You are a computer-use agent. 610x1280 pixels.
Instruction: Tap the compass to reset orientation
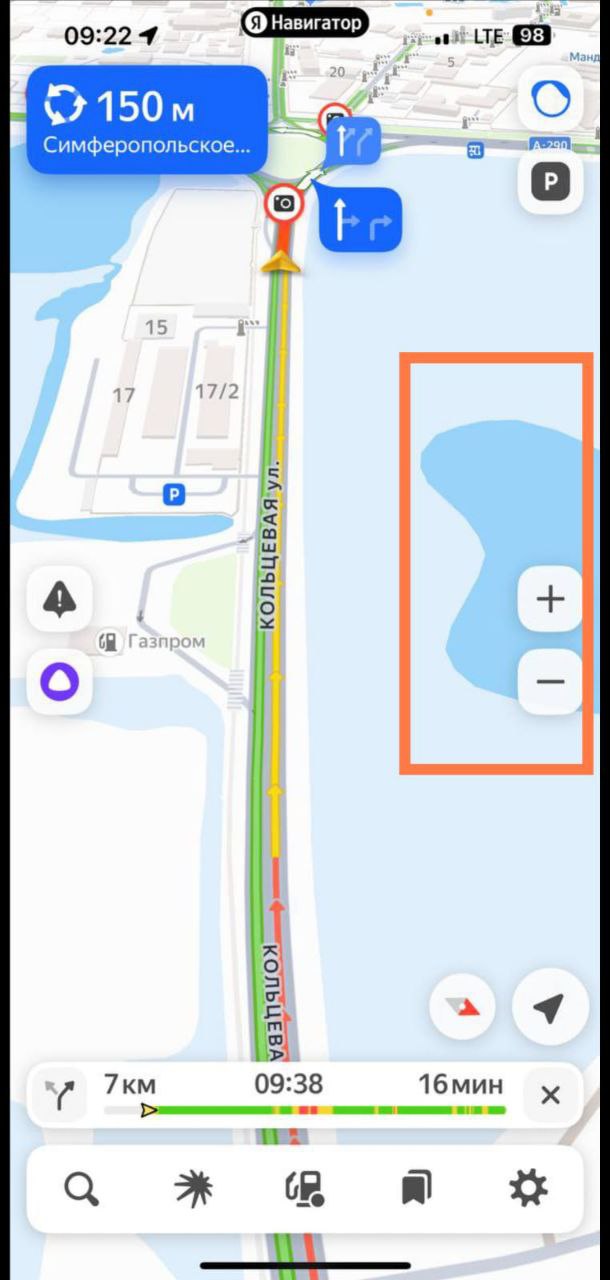click(462, 1007)
